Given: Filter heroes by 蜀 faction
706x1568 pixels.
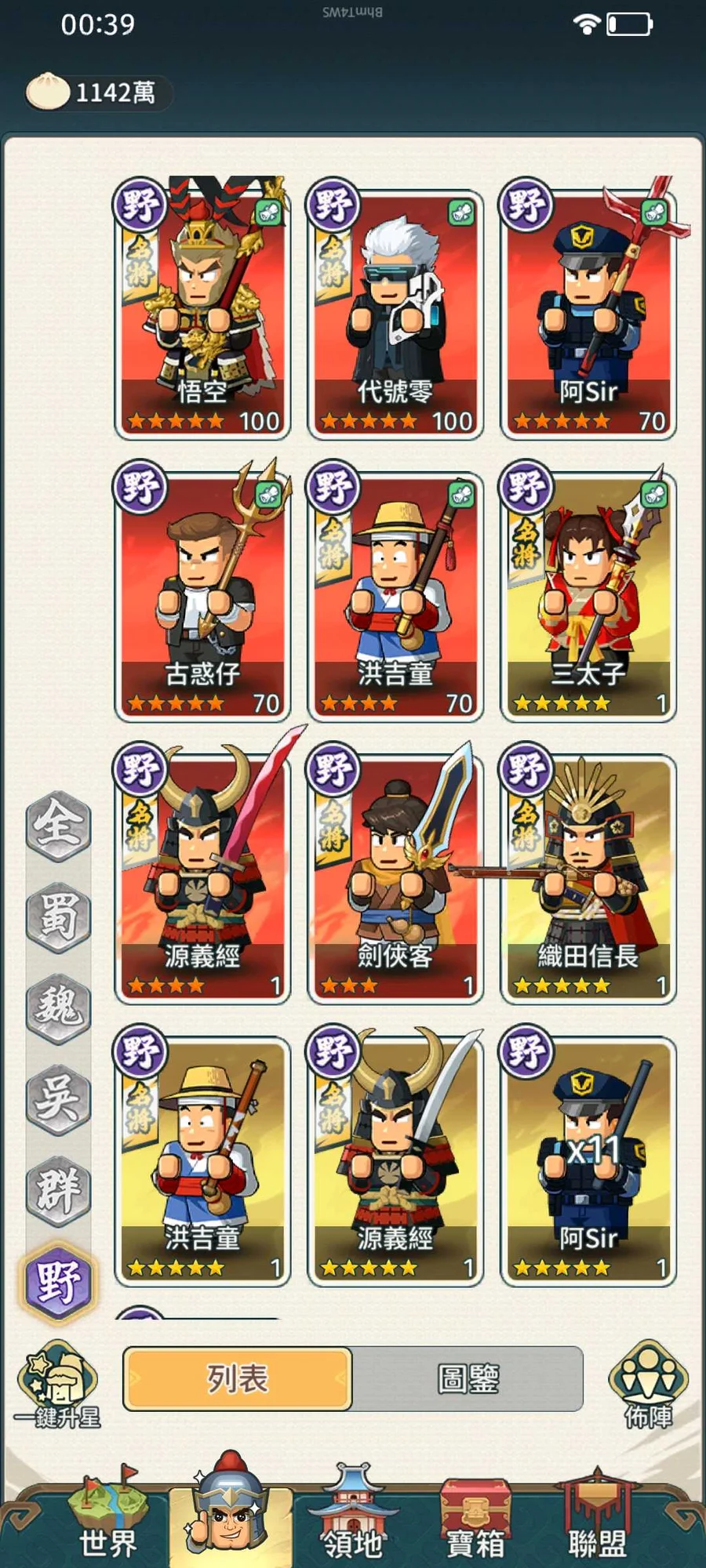Looking at the screenshot, I should pyautogui.click(x=58, y=916).
